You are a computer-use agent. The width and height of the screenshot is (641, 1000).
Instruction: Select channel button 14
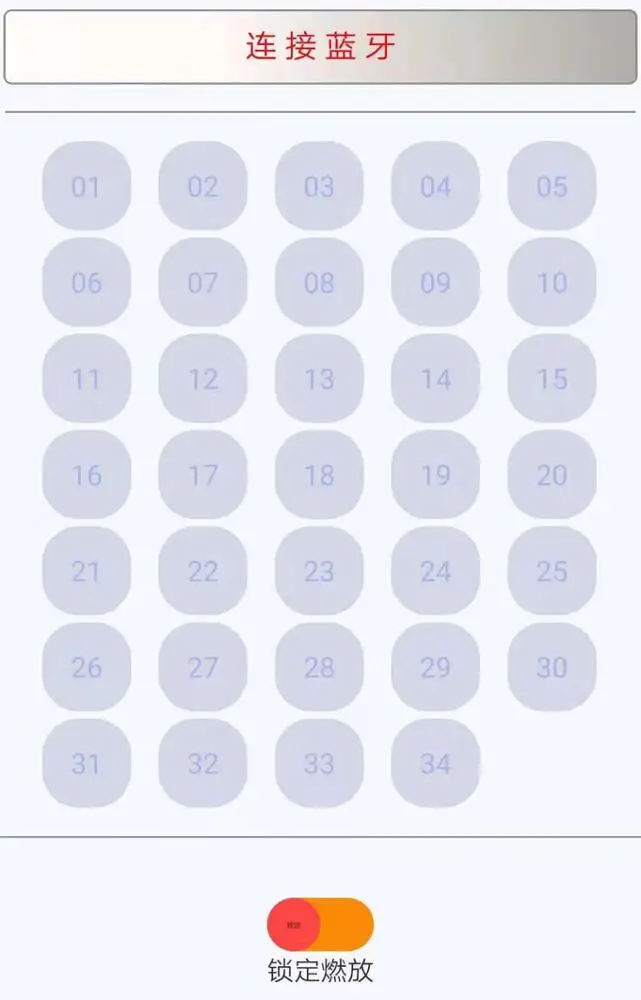click(435, 379)
